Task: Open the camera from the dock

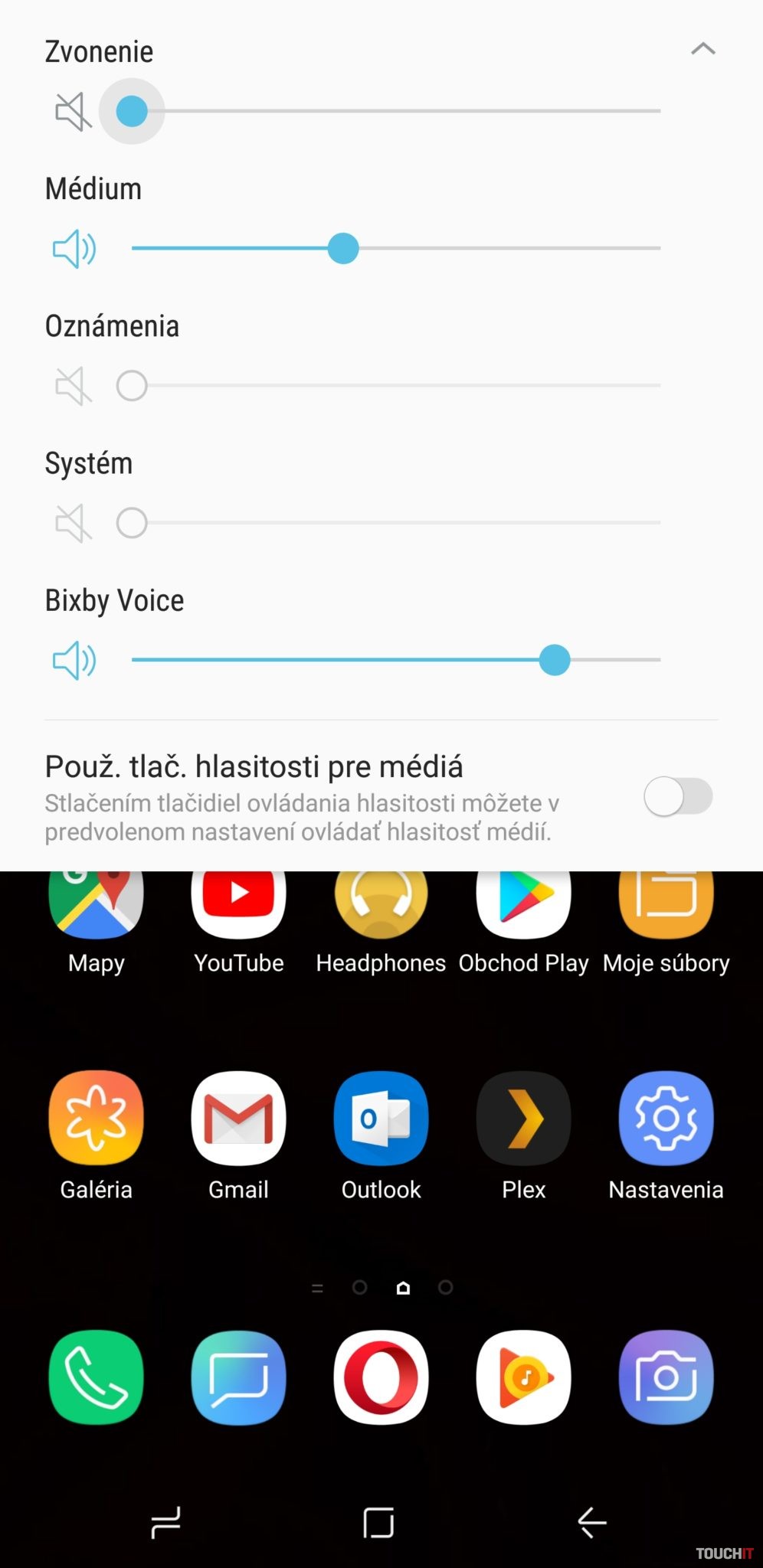Action: click(666, 1377)
